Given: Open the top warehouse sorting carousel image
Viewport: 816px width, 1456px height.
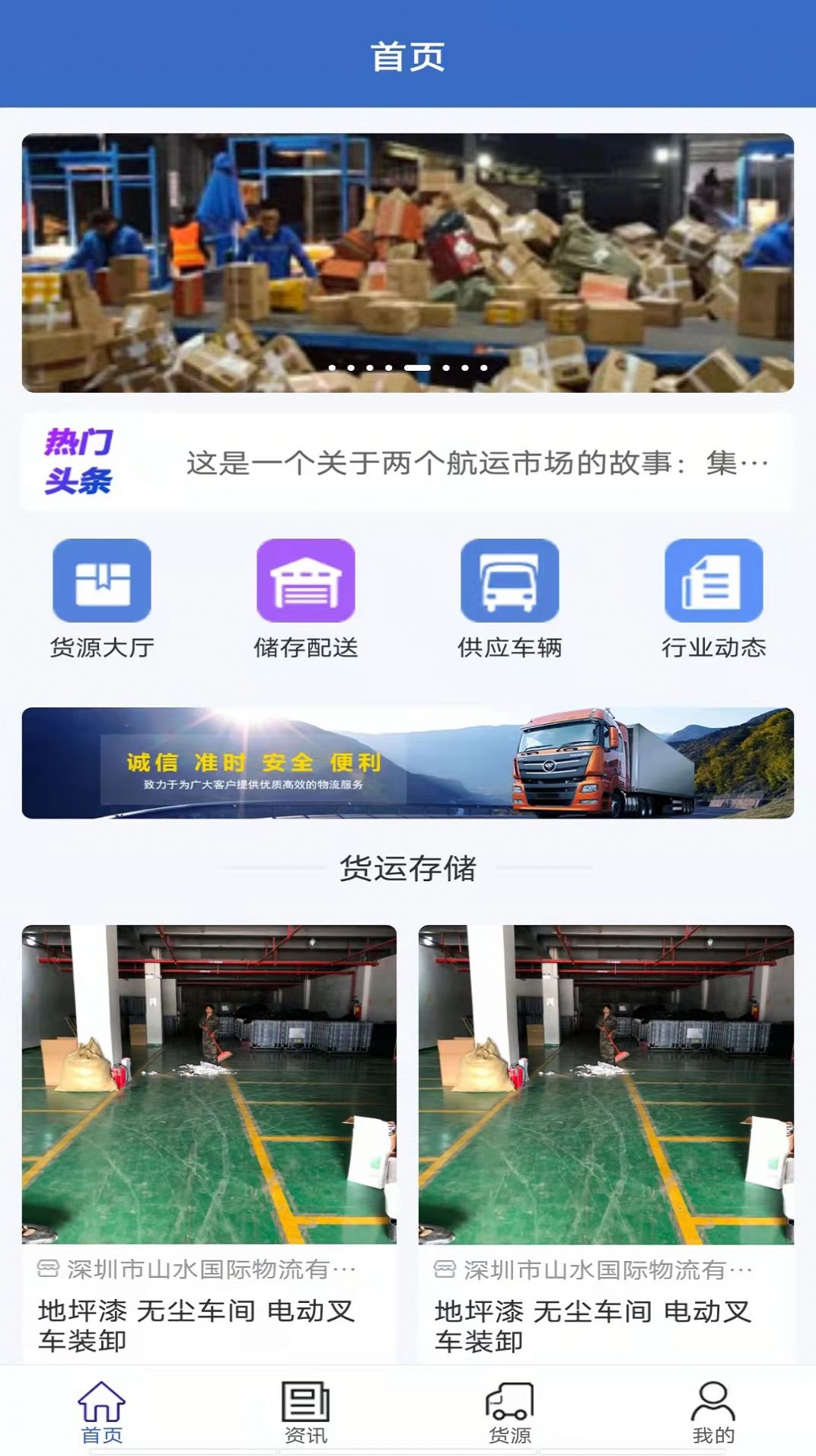Looking at the screenshot, I should pyautogui.click(x=408, y=259).
